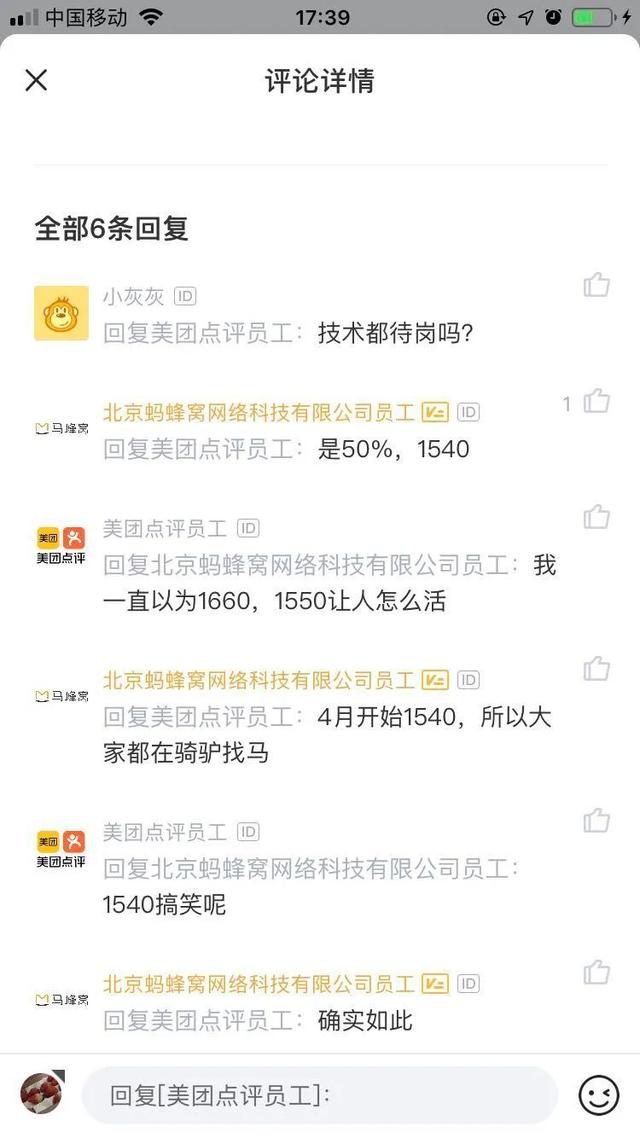This screenshot has height=1138, width=640.
Task: Open 北京蚂蜂窝 employee name above 是50%，1540
Action: (258, 412)
